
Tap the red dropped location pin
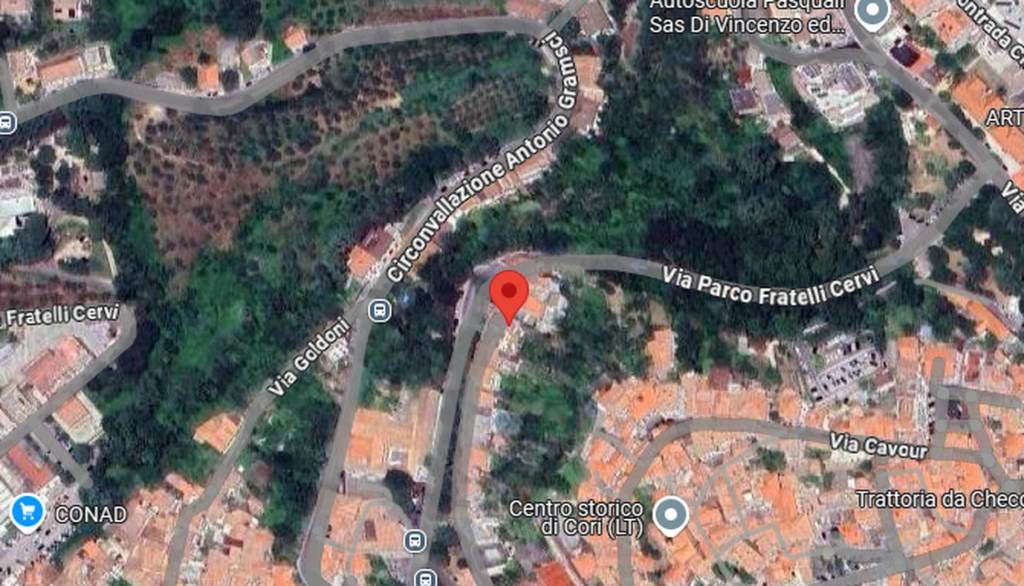point(509,291)
